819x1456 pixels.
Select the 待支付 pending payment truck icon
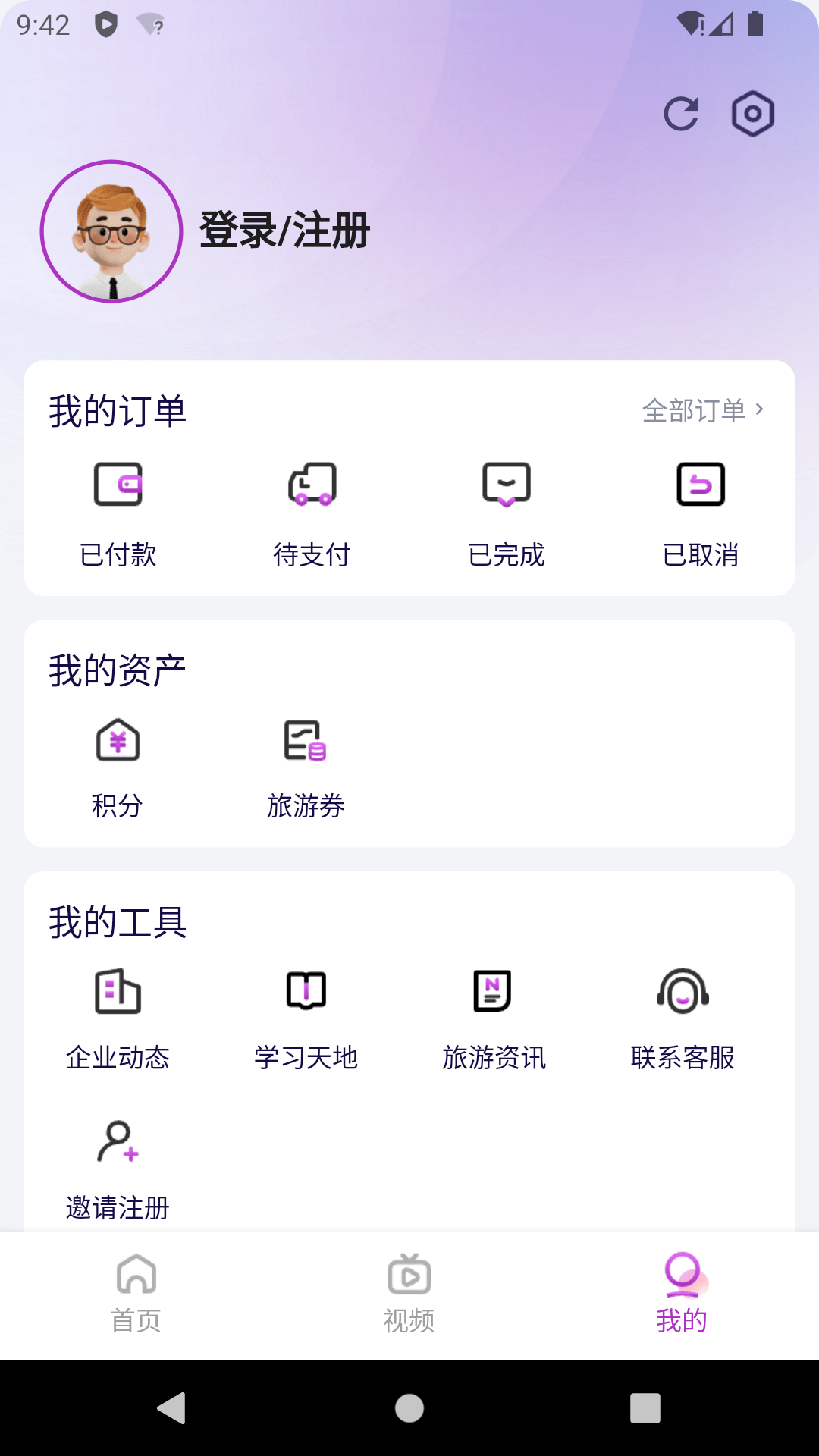312,485
